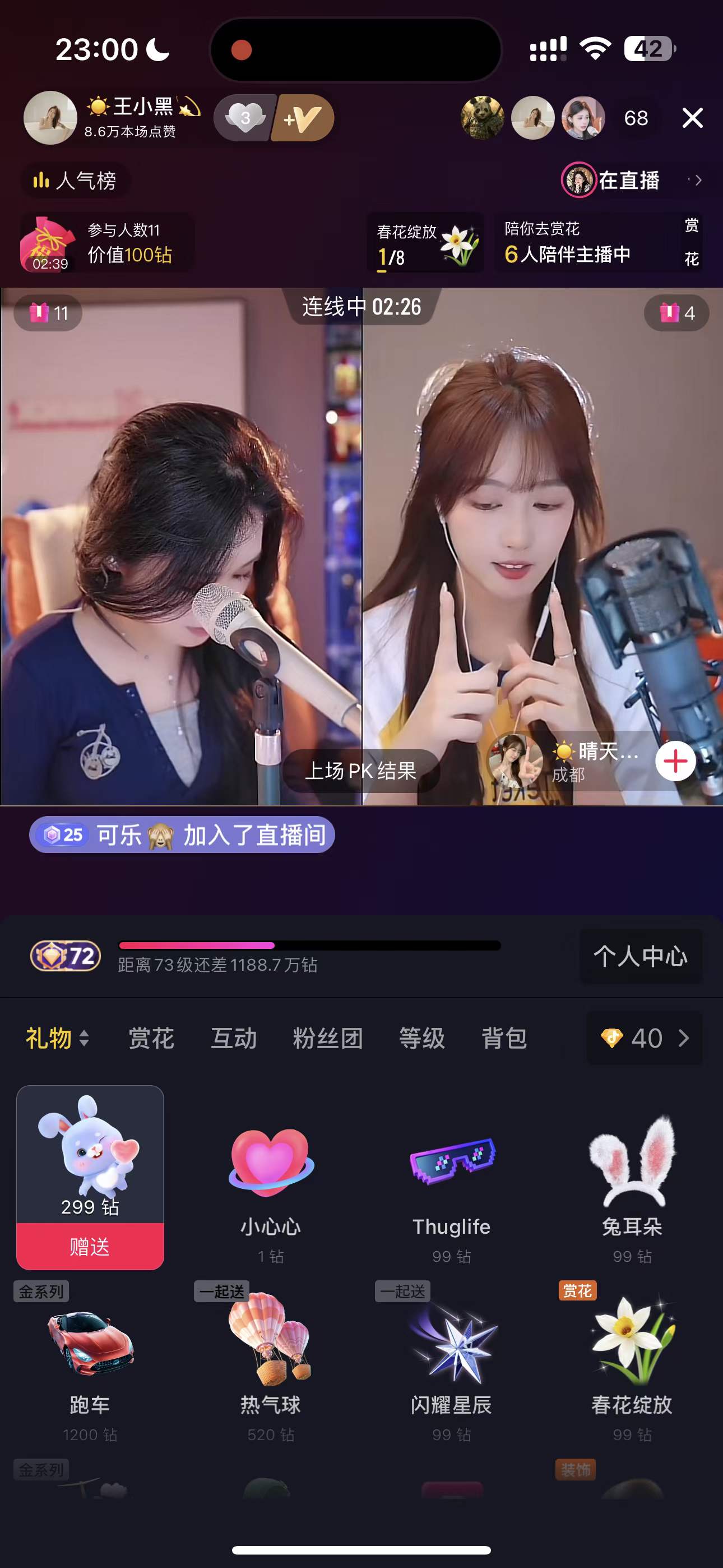This screenshot has height=1568, width=723.
Task: Follow the co-host 晴天 with plus button
Action: [675, 761]
